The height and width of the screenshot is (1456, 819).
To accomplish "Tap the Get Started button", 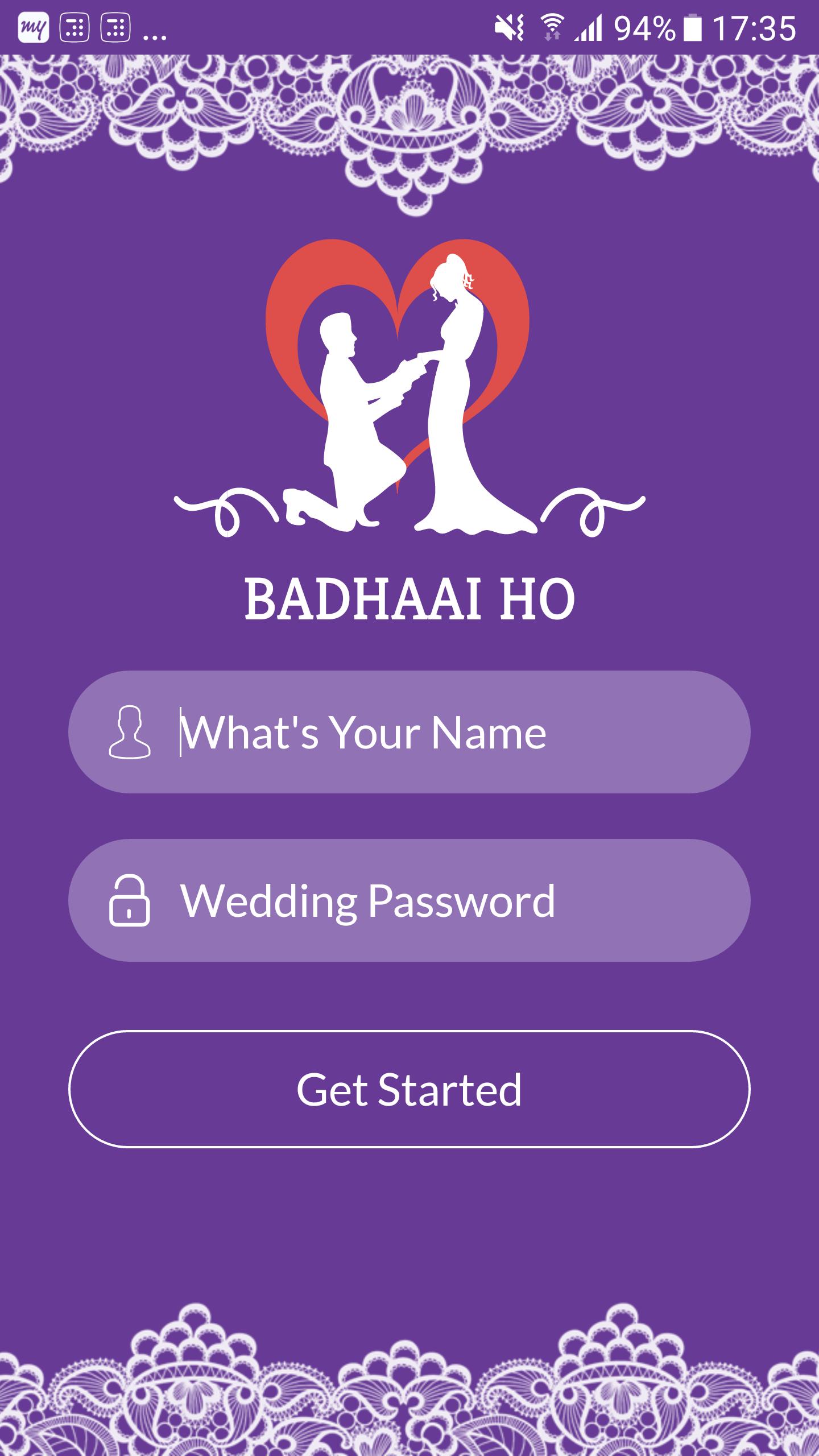I will coord(409,1089).
